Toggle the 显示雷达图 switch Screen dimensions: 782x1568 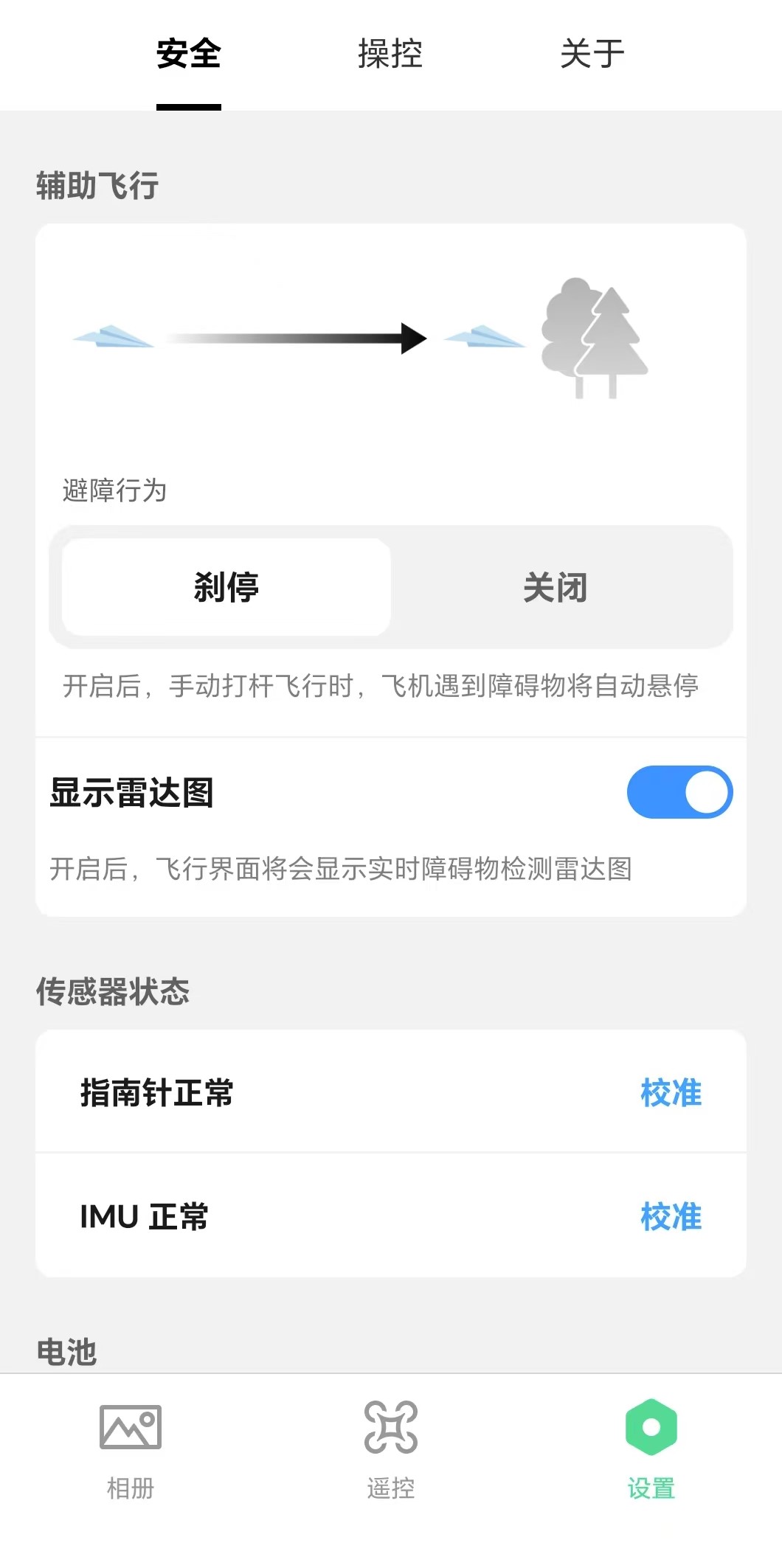point(679,792)
